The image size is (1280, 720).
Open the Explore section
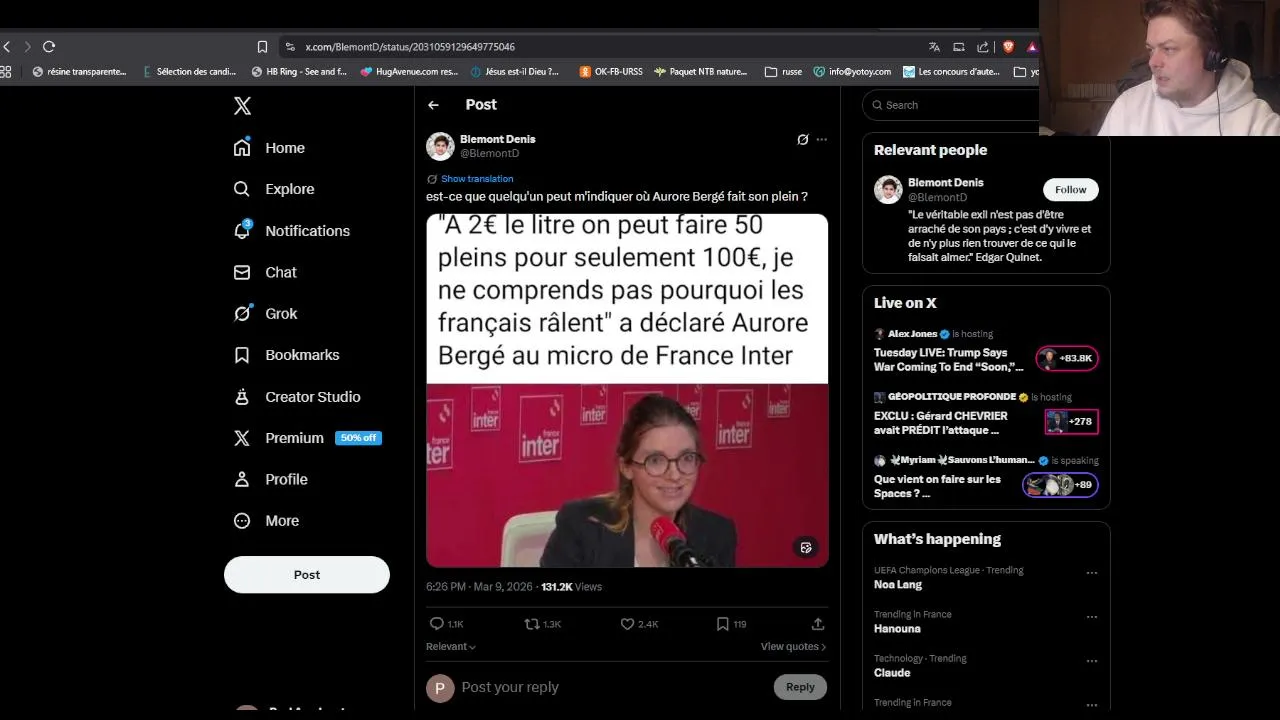tap(289, 189)
